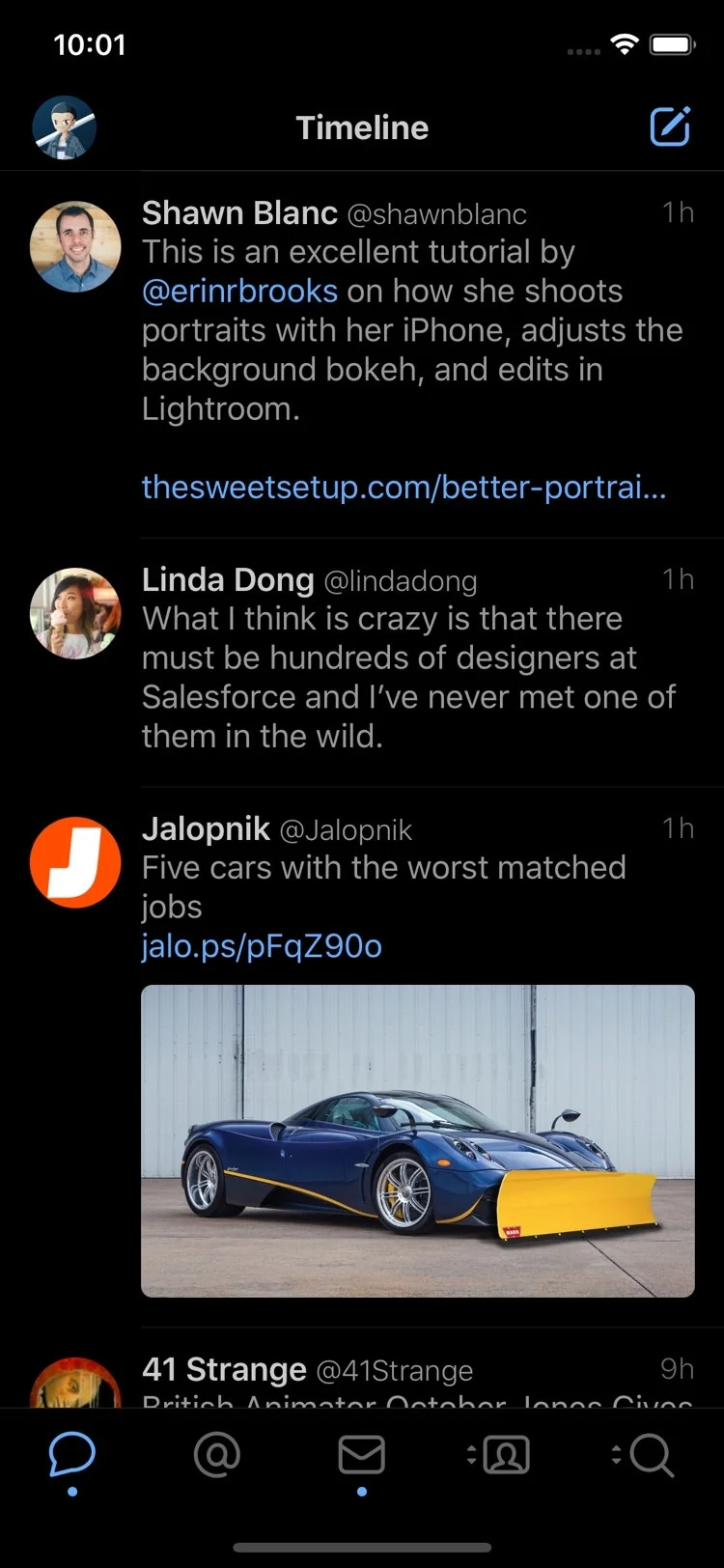Select the Timeline speech bubble tab icon
724x1568 pixels.
coord(71,1454)
